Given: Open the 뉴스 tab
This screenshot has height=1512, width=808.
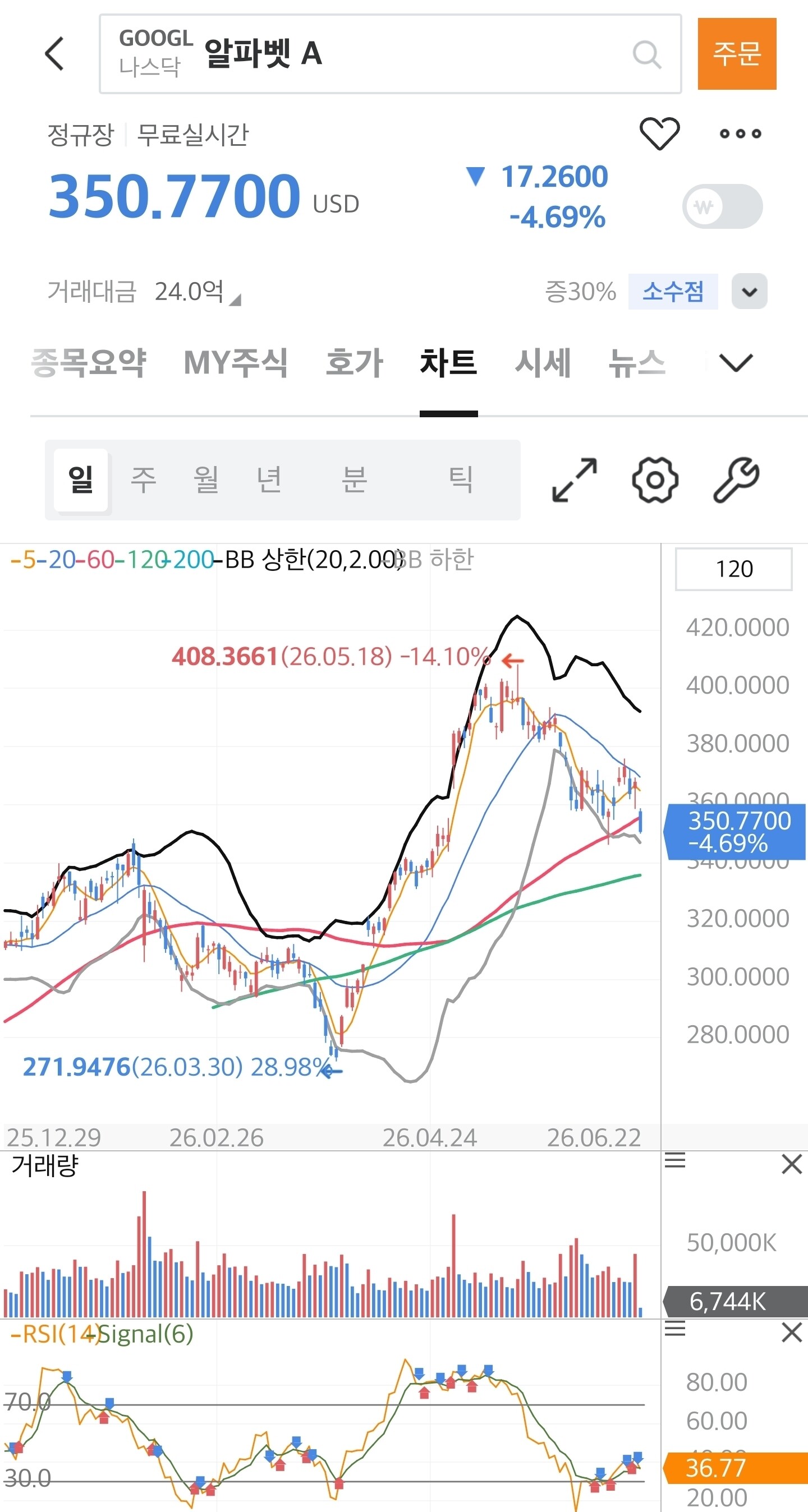Looking at the screenshot, I should coord(637,362).
